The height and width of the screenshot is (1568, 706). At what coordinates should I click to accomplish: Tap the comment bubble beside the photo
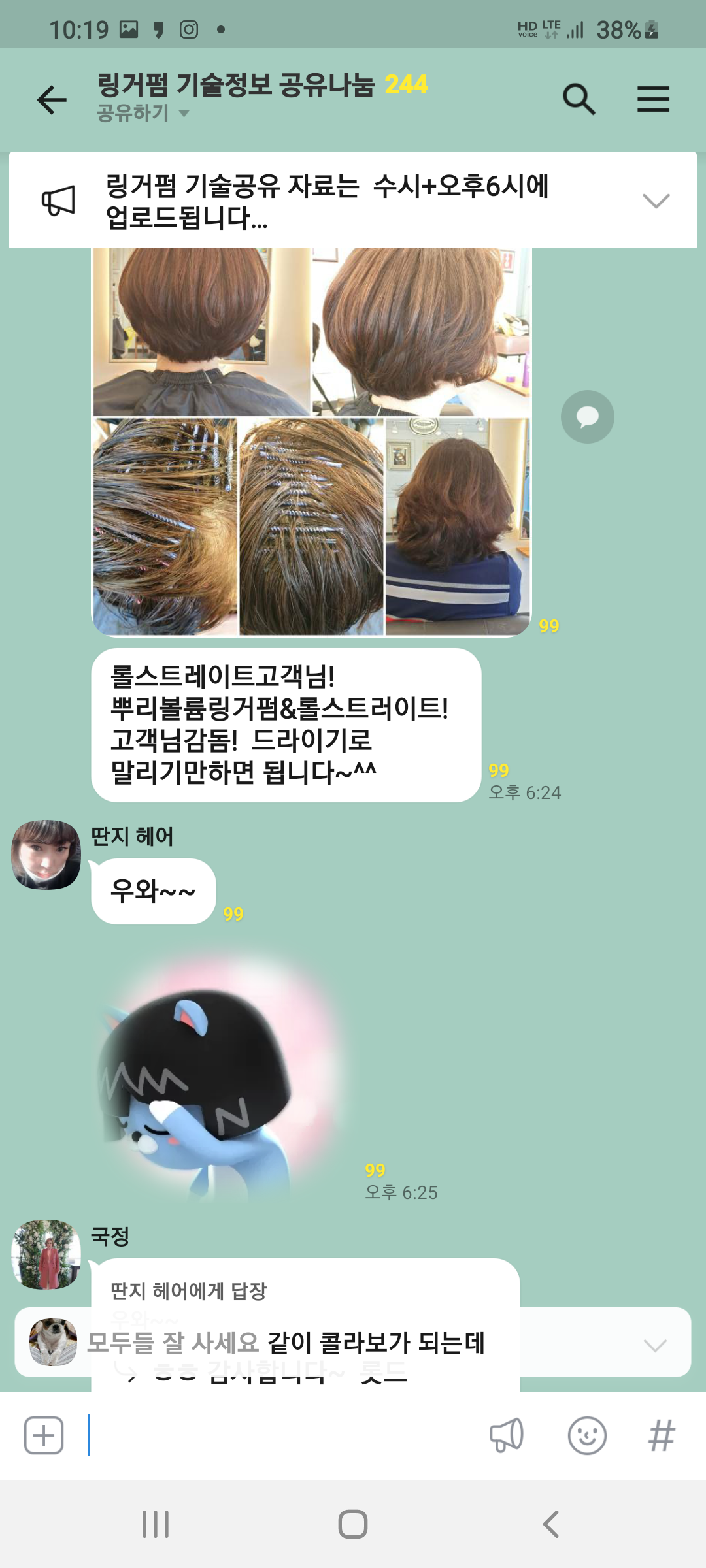tap(587, 417)
